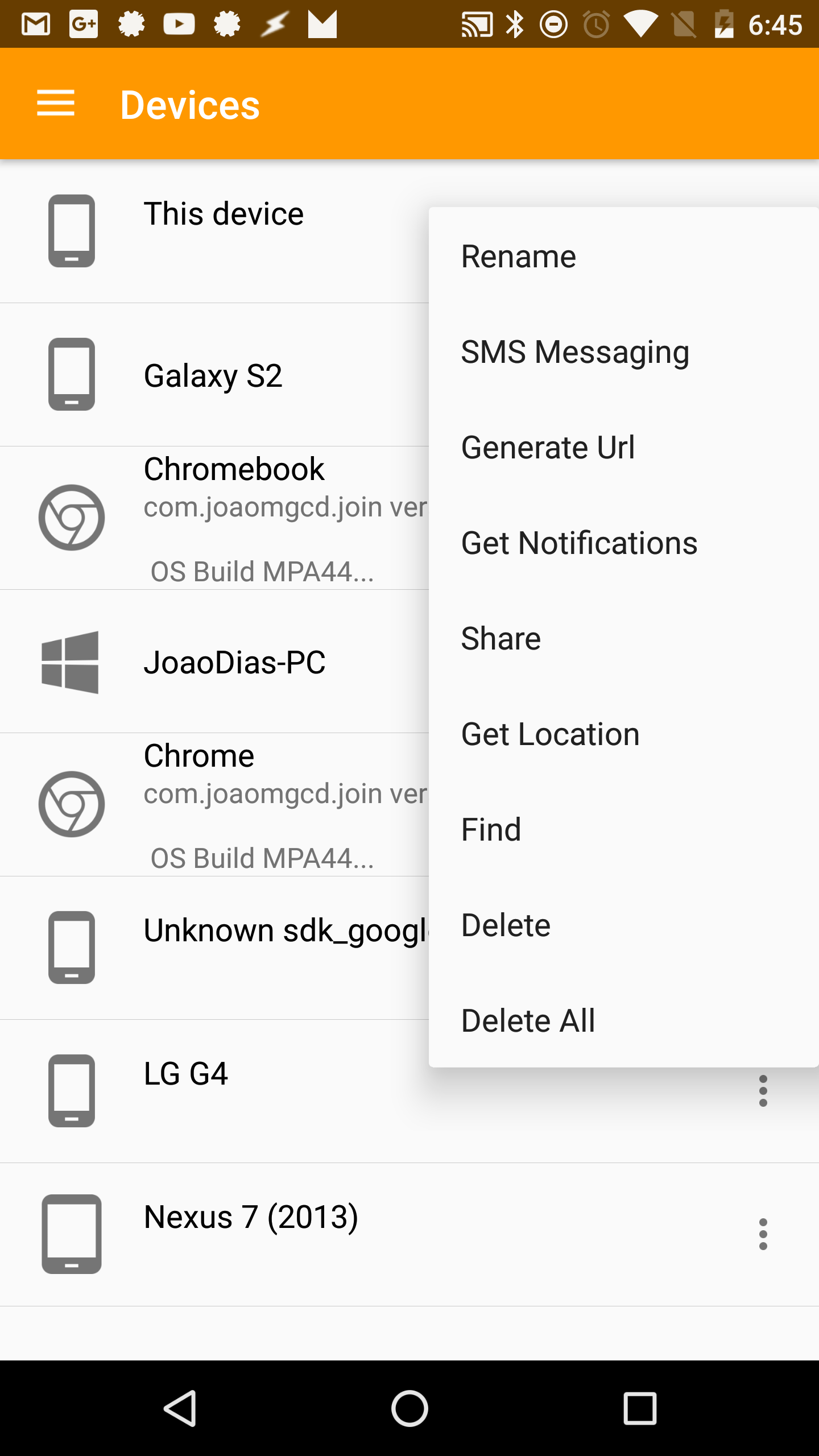This screenshot has width=819, height=1456.
Task: Select Rename from the popup menu
Action: [x=623, y=257]
